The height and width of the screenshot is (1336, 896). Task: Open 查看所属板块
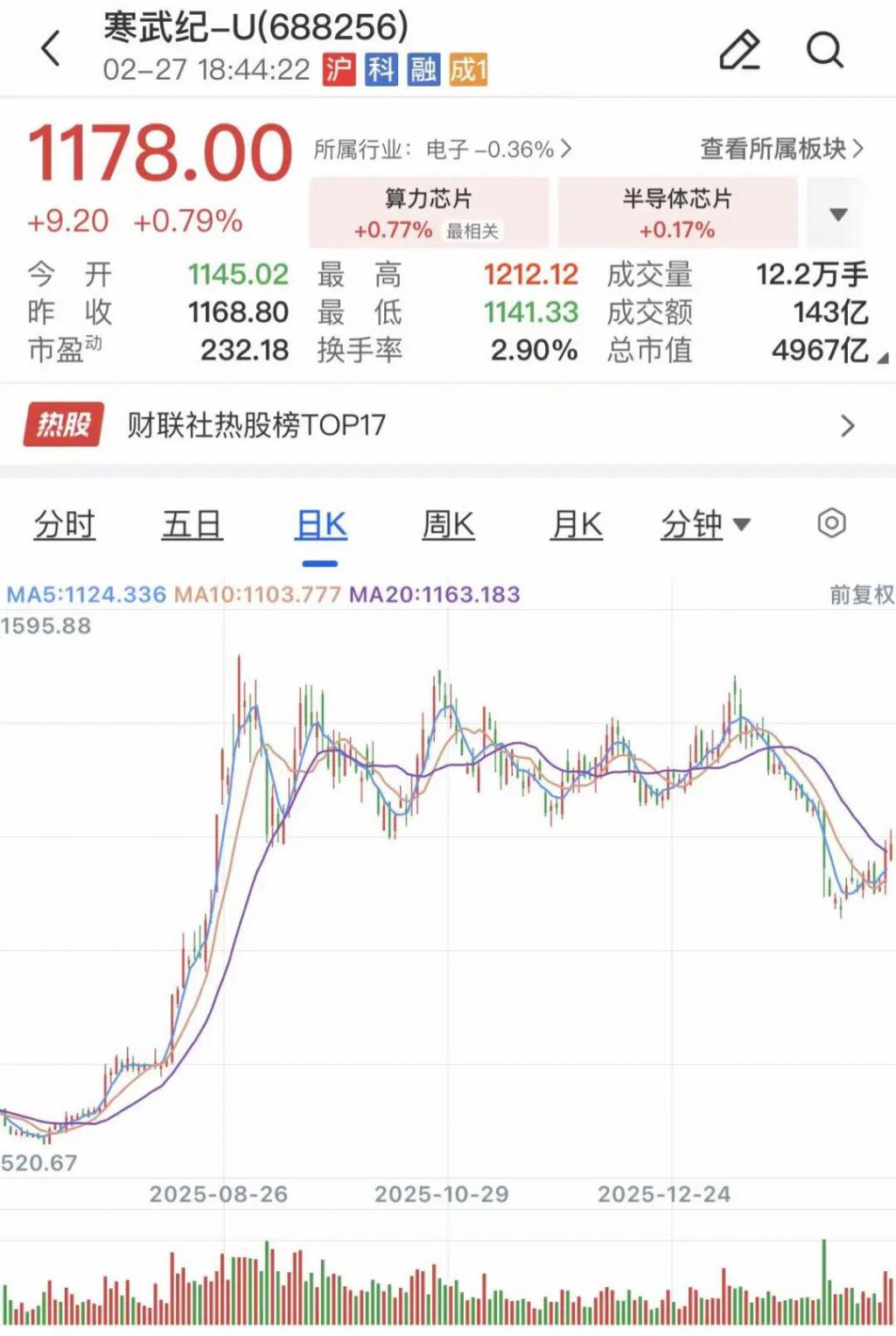coord(780,150)
